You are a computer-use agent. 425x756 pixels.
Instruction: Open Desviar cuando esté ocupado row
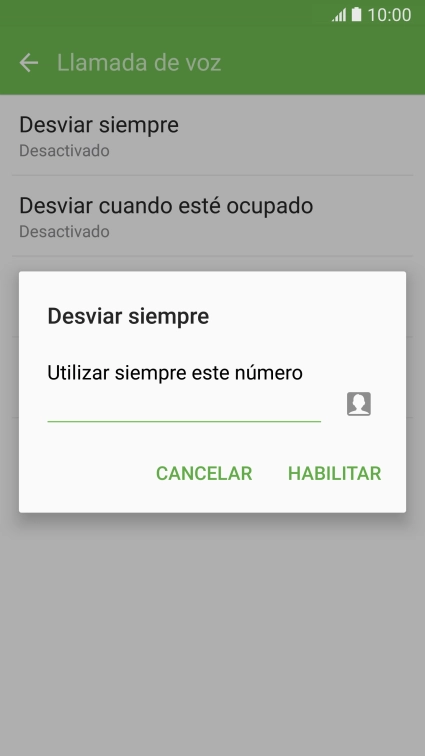[212, 216]
